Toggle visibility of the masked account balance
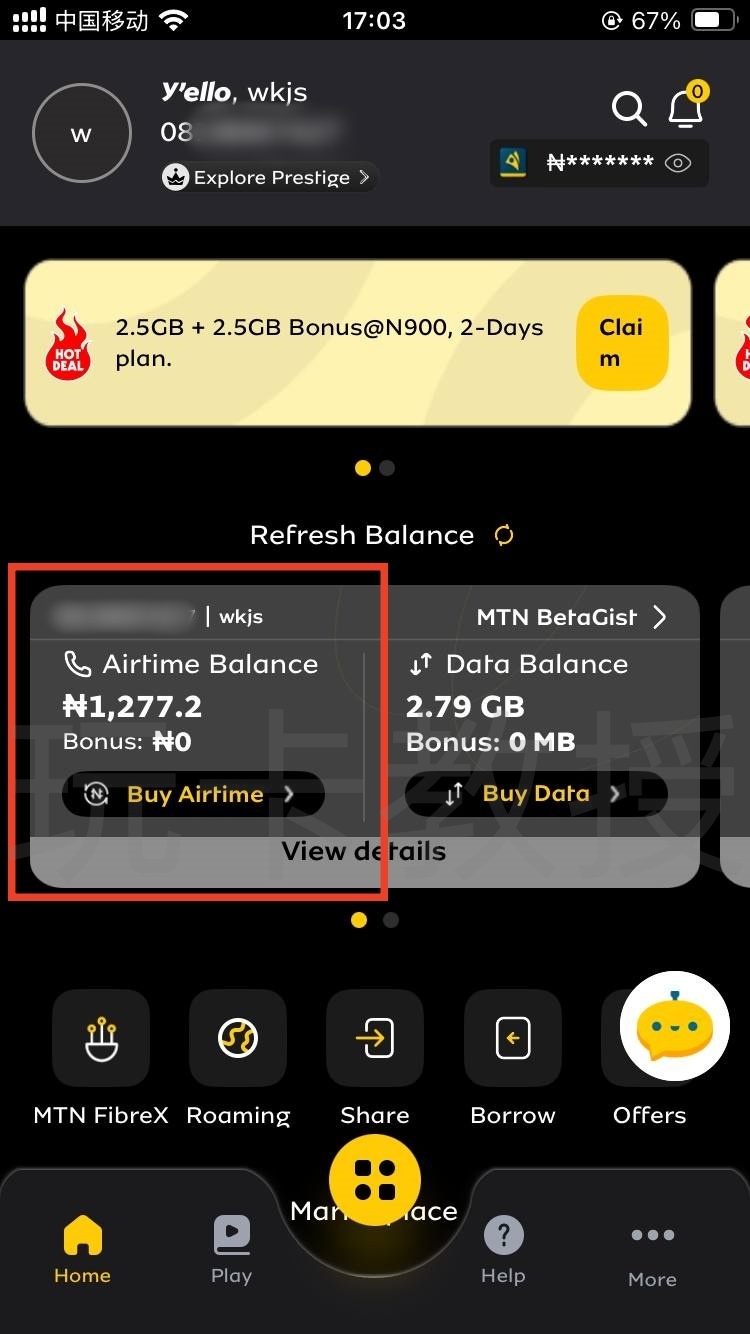Screen dimensions: 750x1334 678,162
